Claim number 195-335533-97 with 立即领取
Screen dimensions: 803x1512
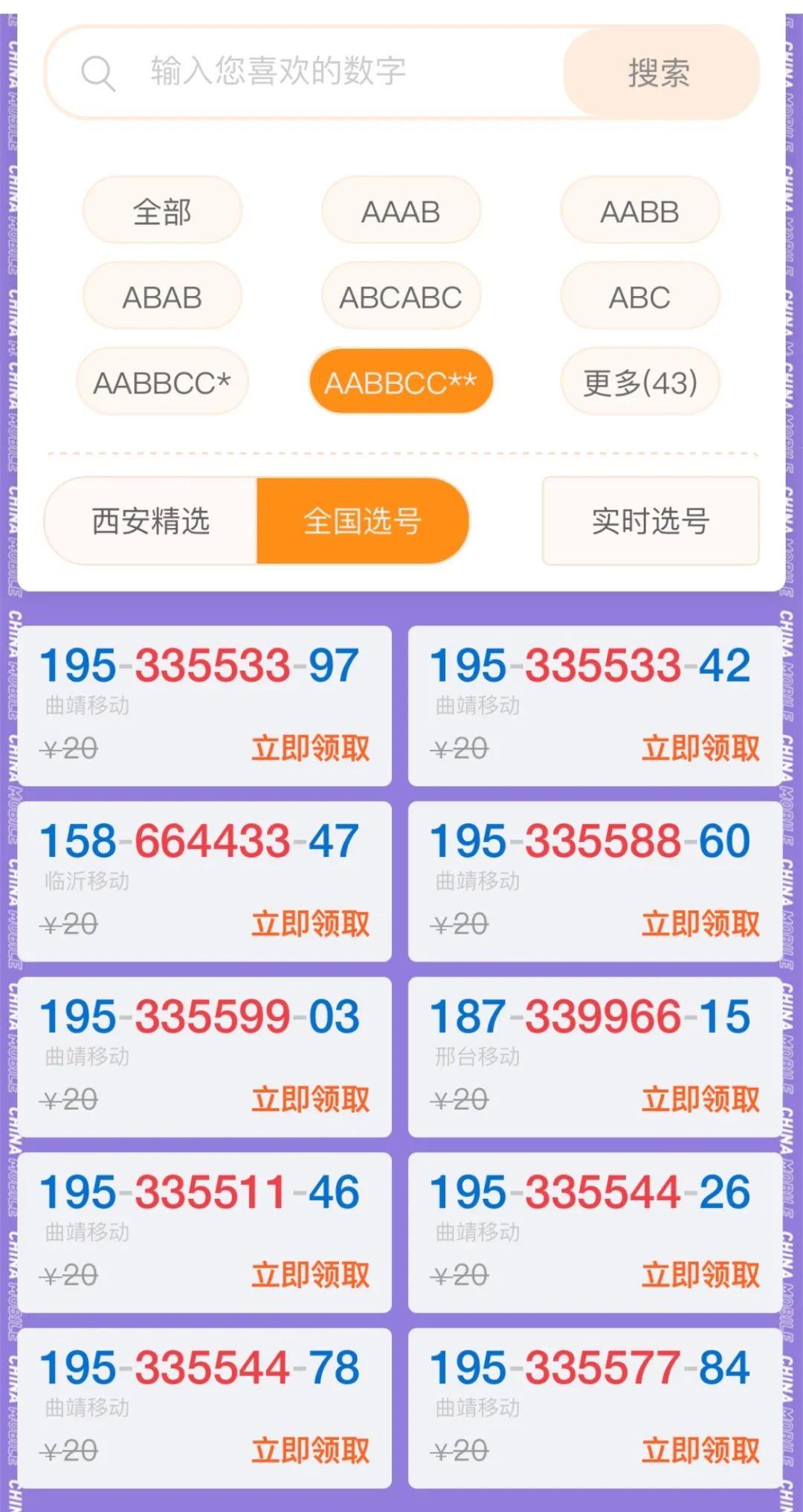click(x=310, y=747)
